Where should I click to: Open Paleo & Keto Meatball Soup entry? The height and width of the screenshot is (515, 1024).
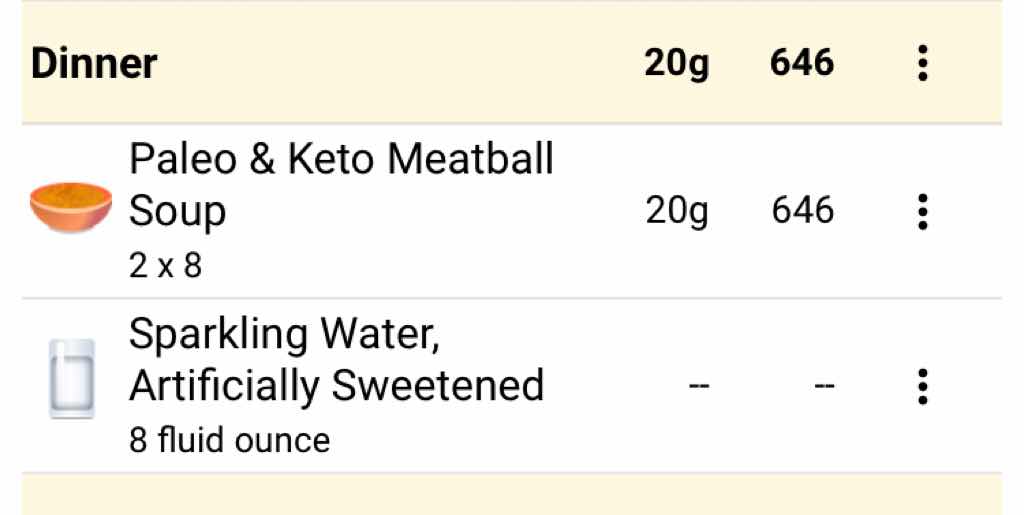click(x=340, y=210)
